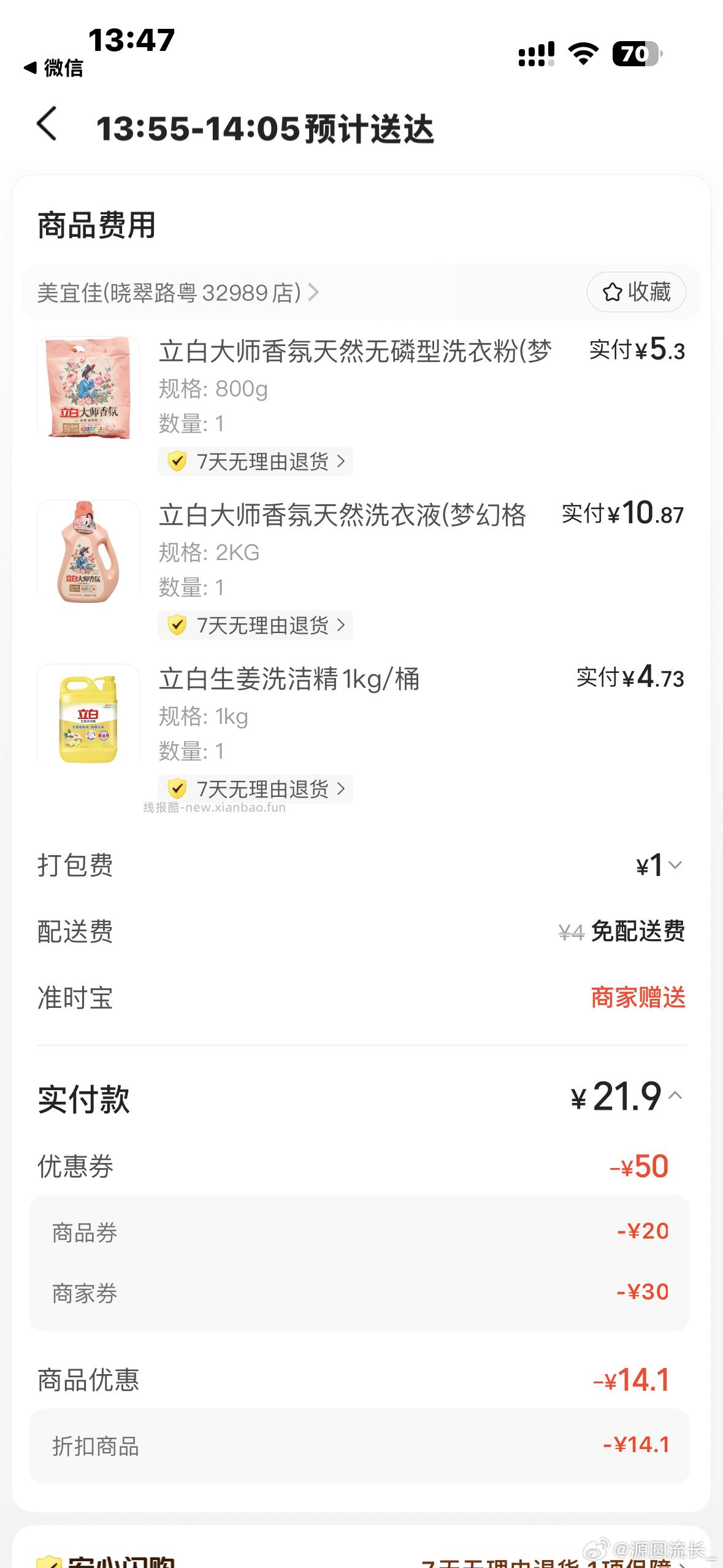
Task: Tap the shield icon on the laundry powder return badge
Action: [x=178, y=461]
